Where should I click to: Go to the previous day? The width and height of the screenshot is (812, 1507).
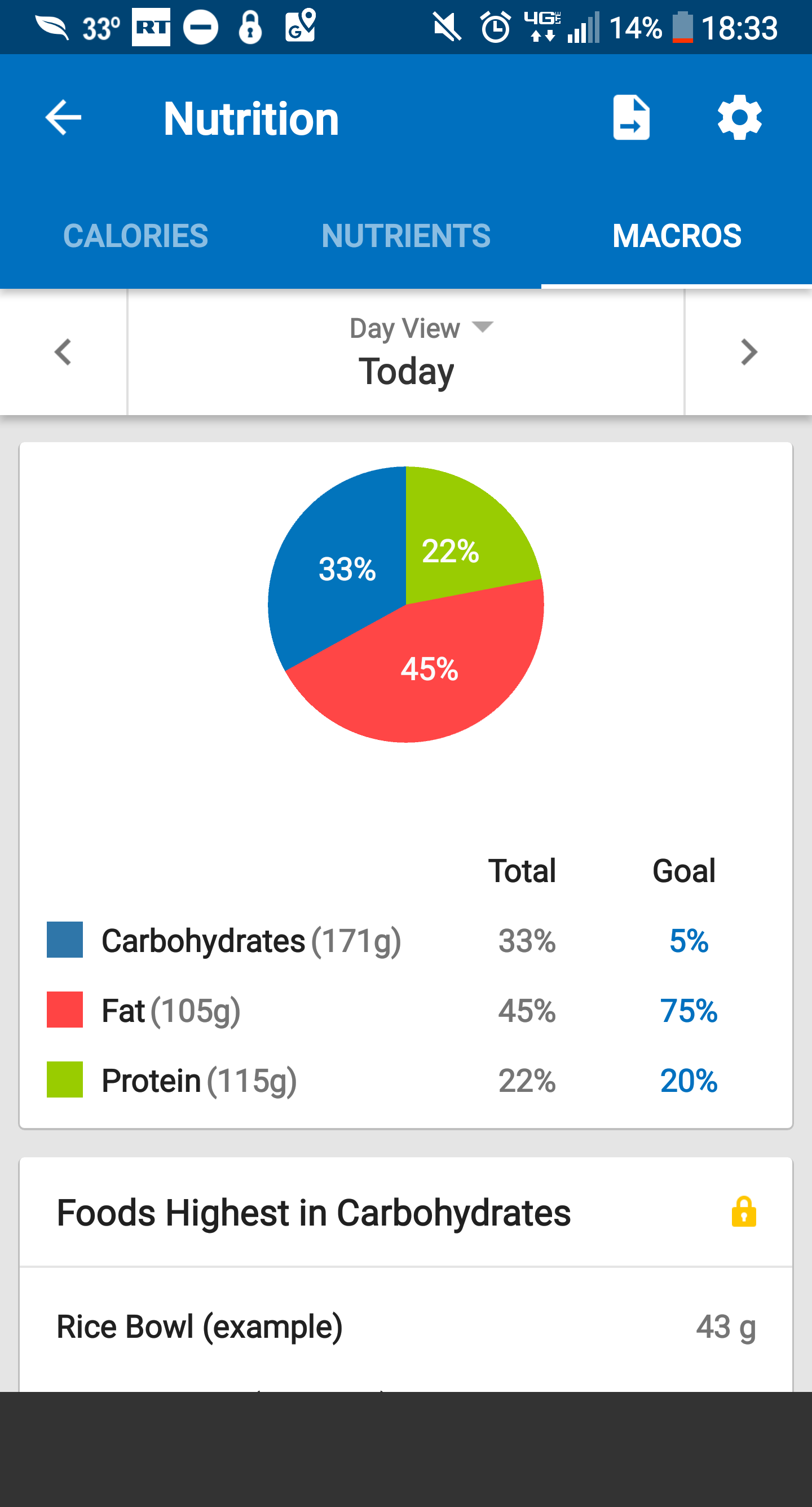[63, 352]
